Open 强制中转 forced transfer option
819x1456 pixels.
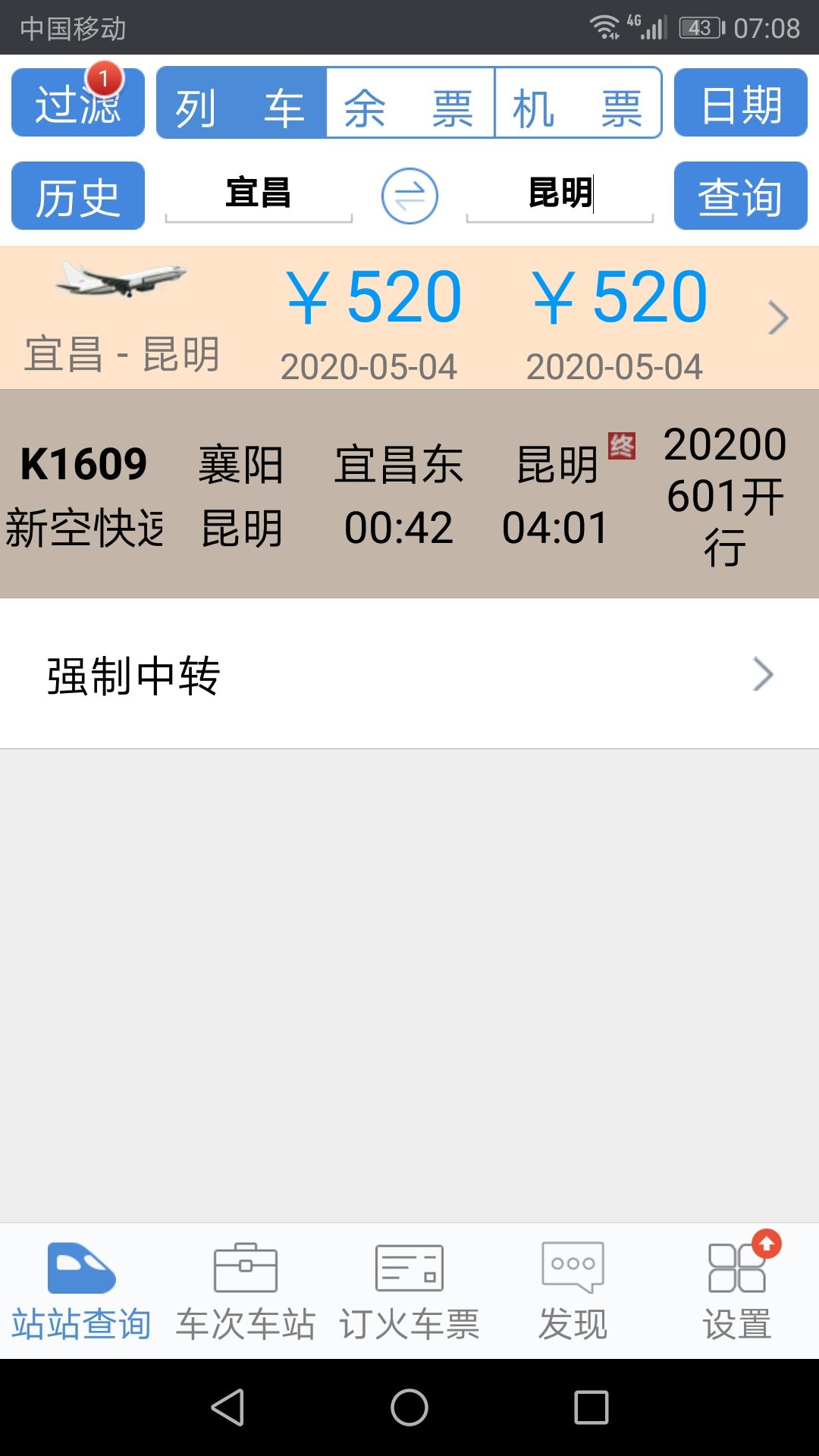409,675
